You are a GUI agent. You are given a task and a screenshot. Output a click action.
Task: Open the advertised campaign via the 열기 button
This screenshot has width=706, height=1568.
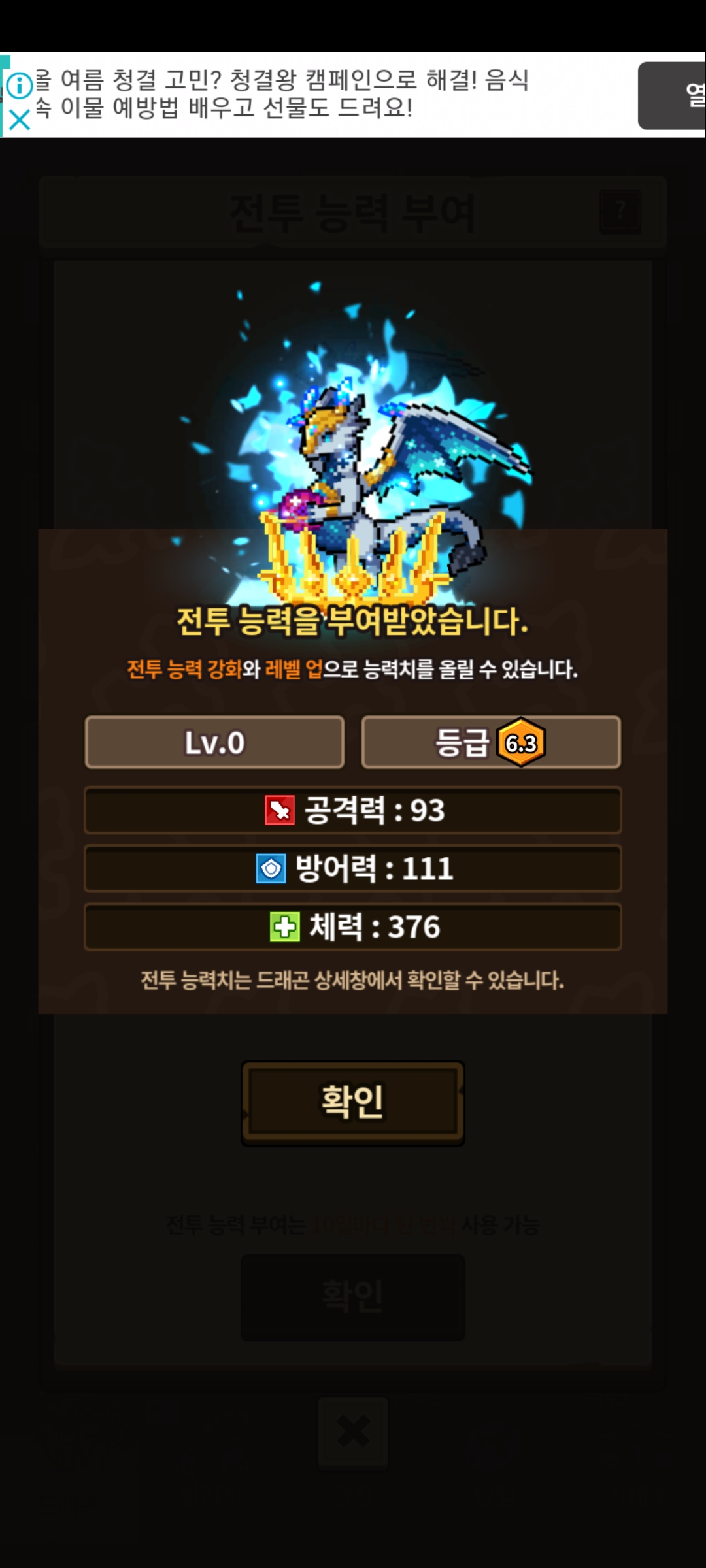(672, 95)
